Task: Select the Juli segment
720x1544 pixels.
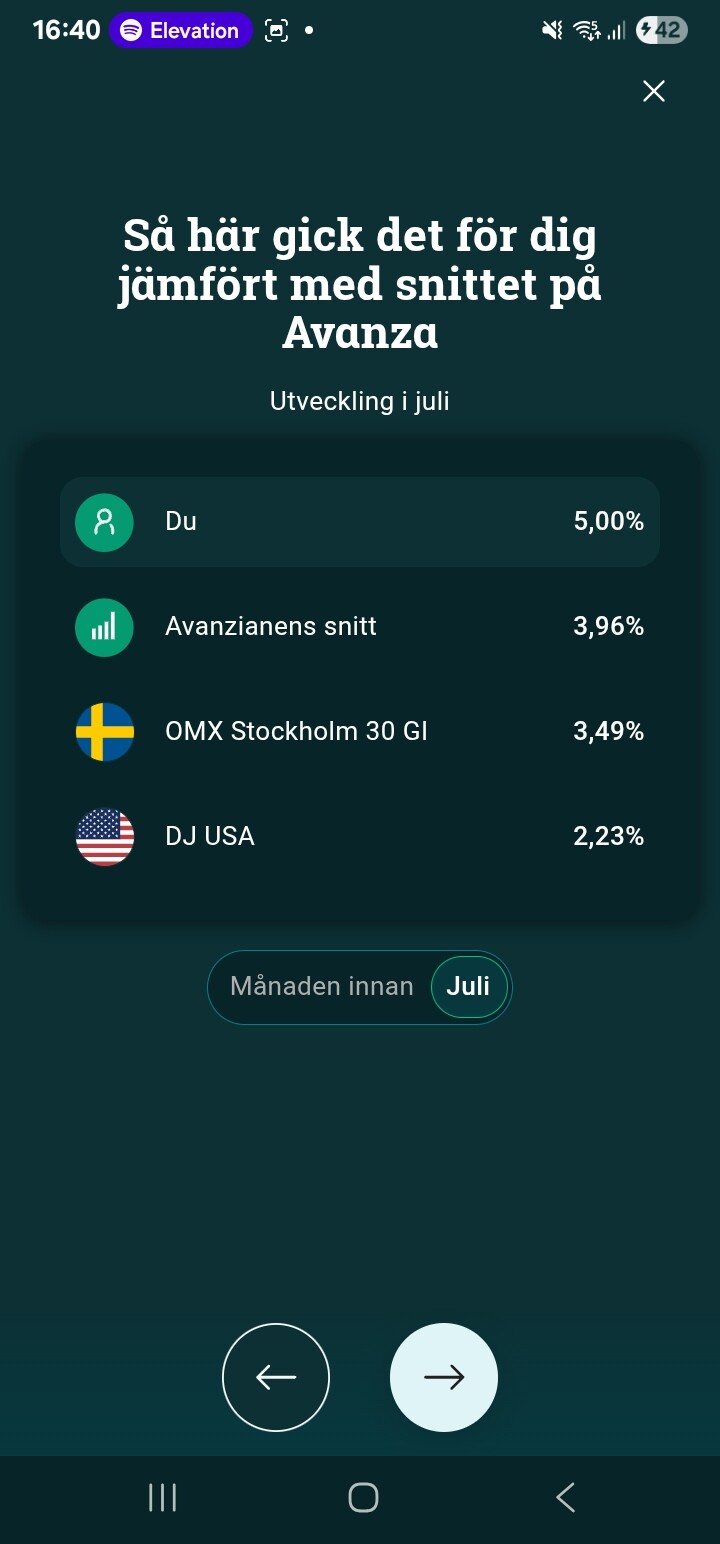Action: 468,986
